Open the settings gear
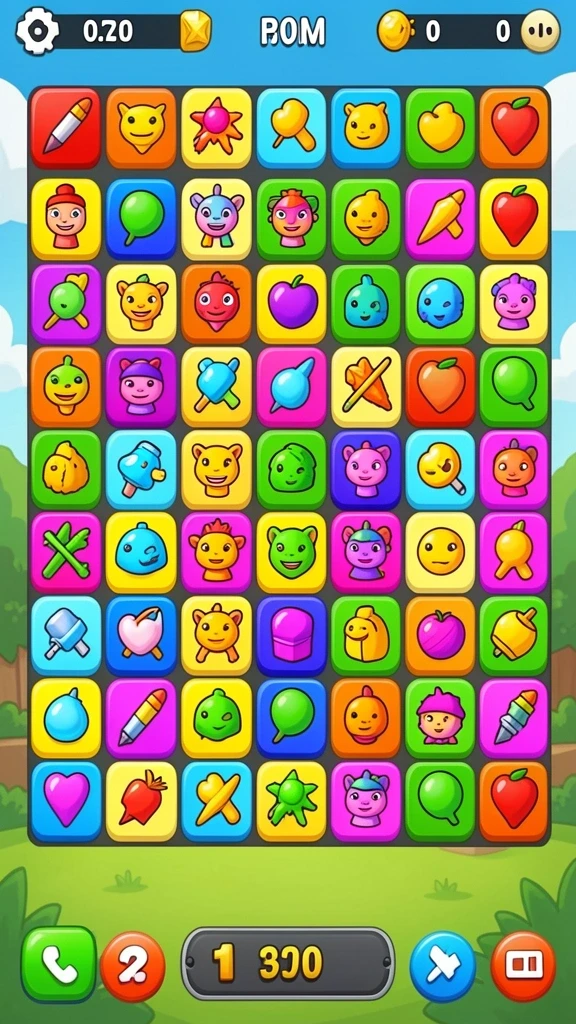 click(37, 31)
